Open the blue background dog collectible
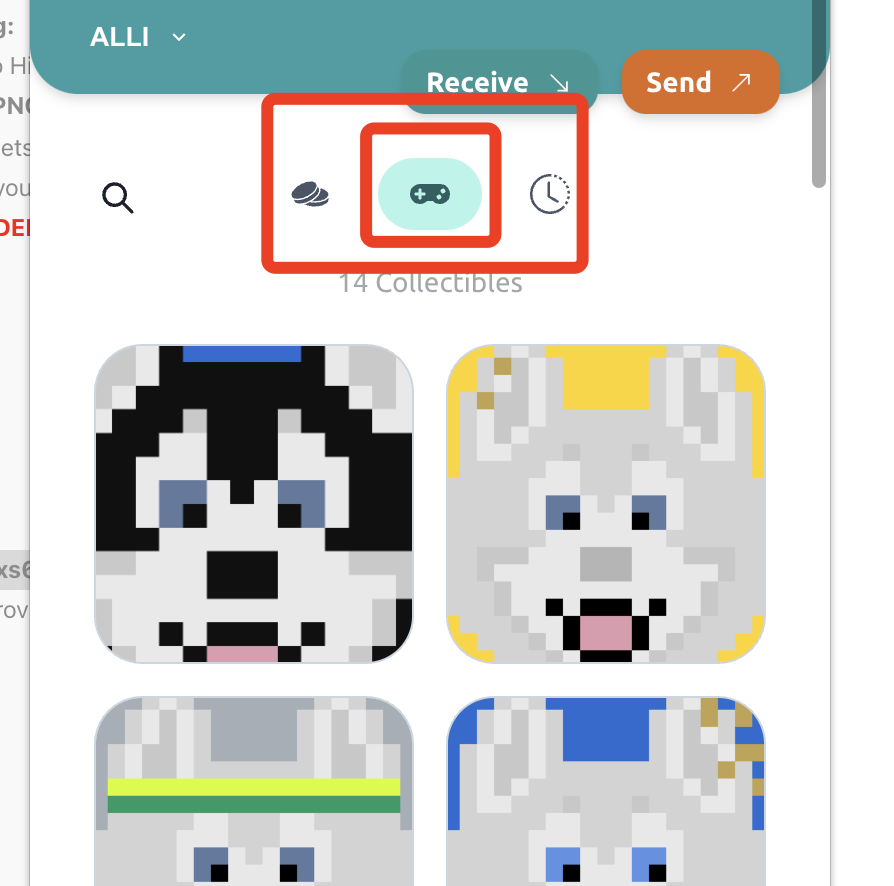The image size is (894, 886). coord(606,790)
